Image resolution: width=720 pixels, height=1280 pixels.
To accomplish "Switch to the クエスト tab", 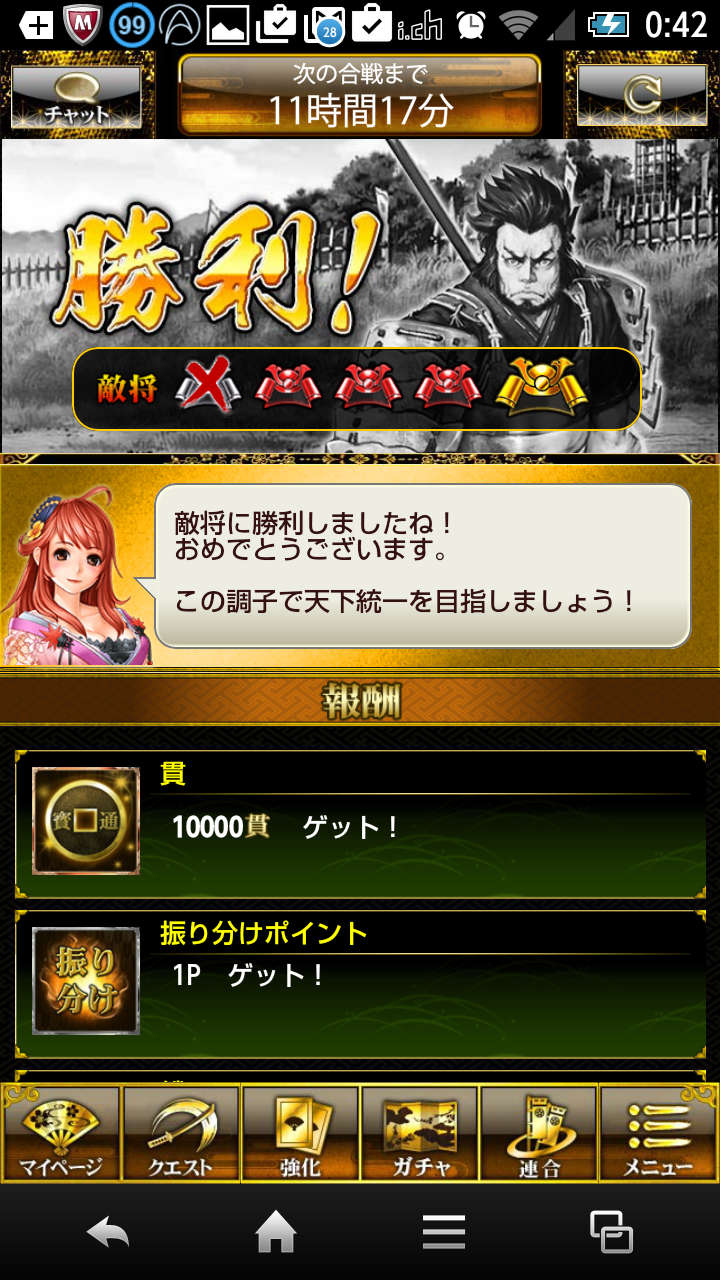I will pos(181,1134).
